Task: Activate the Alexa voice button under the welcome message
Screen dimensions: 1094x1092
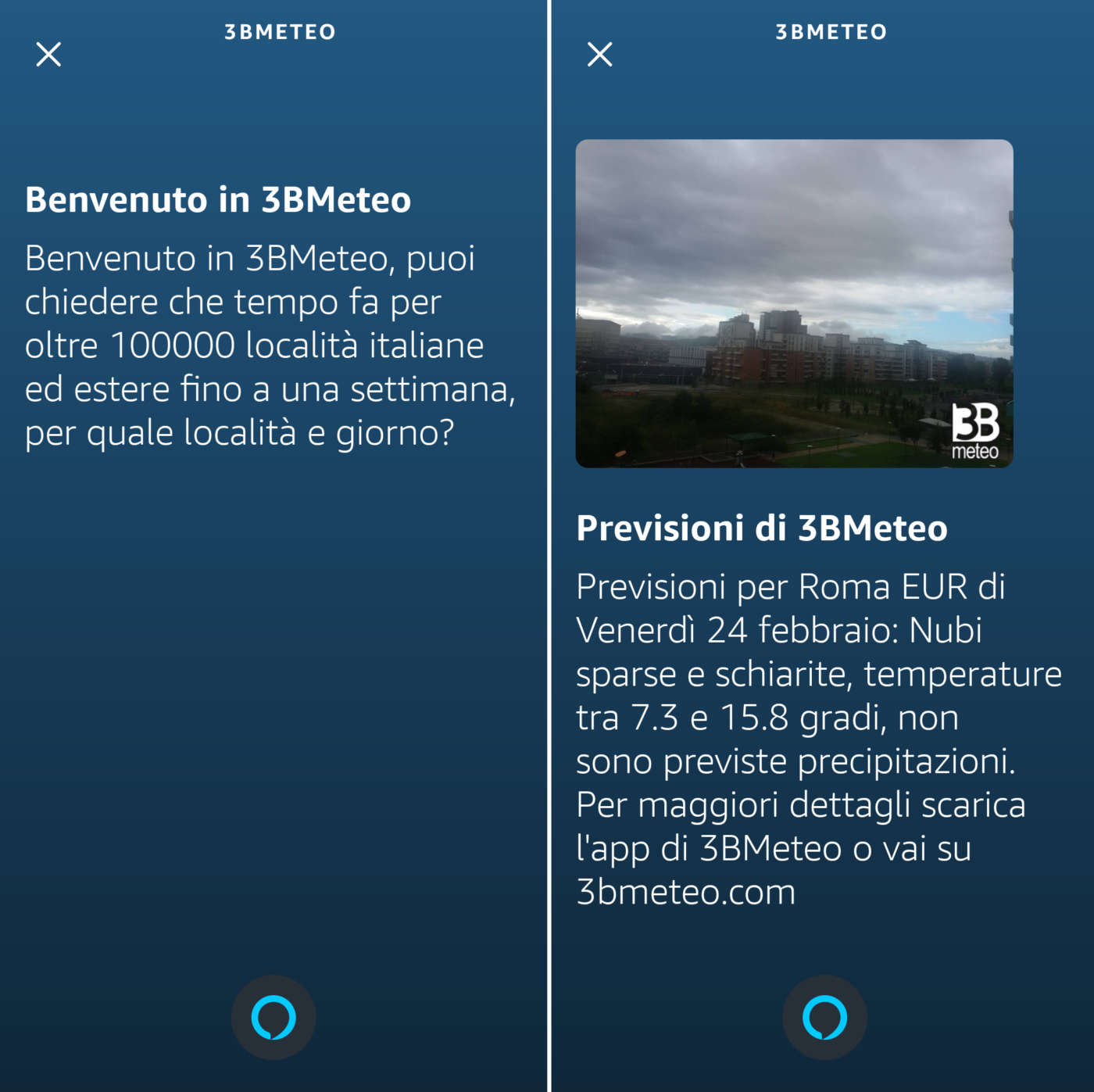Action: point(273,1017)
